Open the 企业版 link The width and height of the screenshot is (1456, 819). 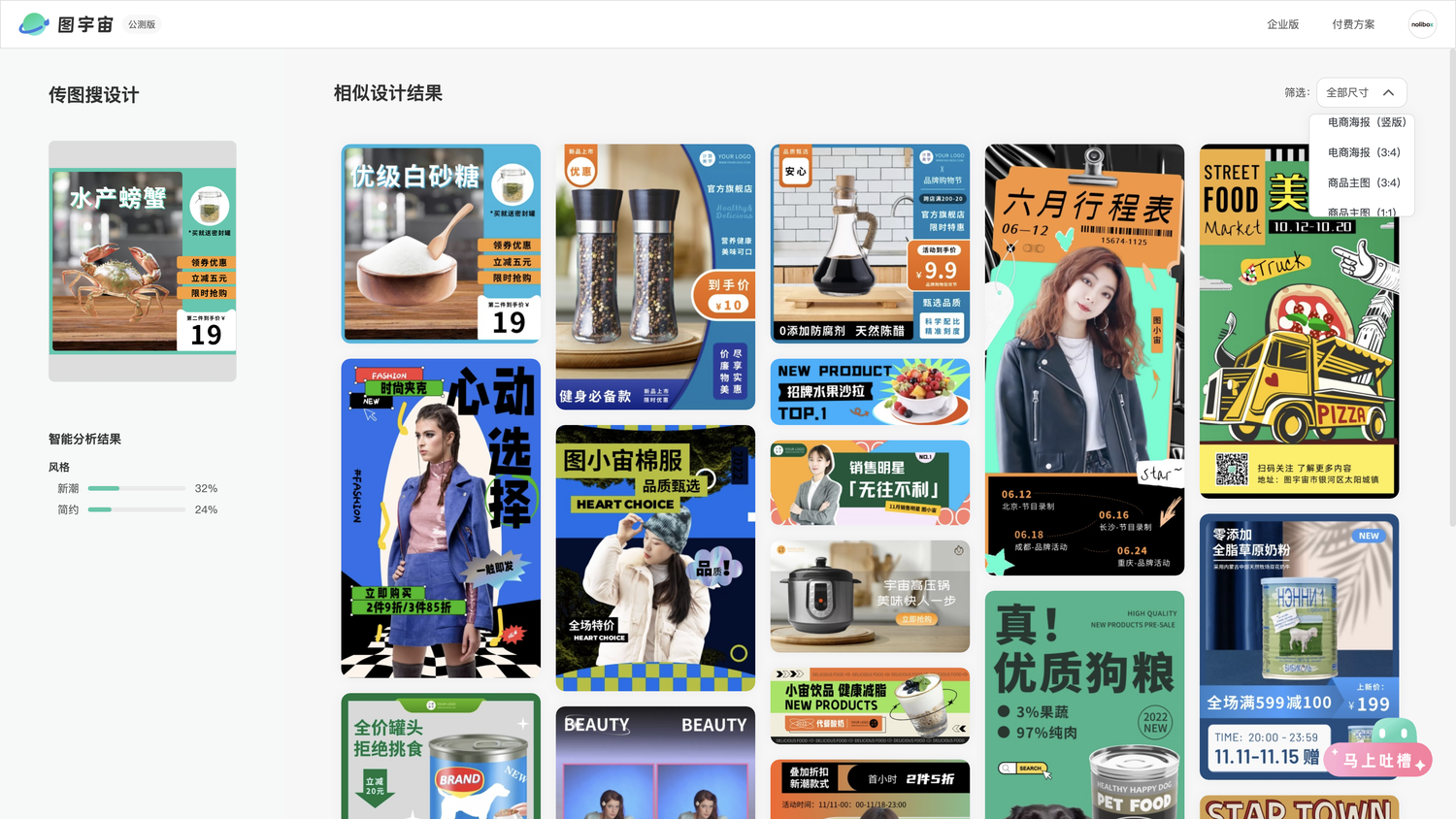pos(1282,24)
